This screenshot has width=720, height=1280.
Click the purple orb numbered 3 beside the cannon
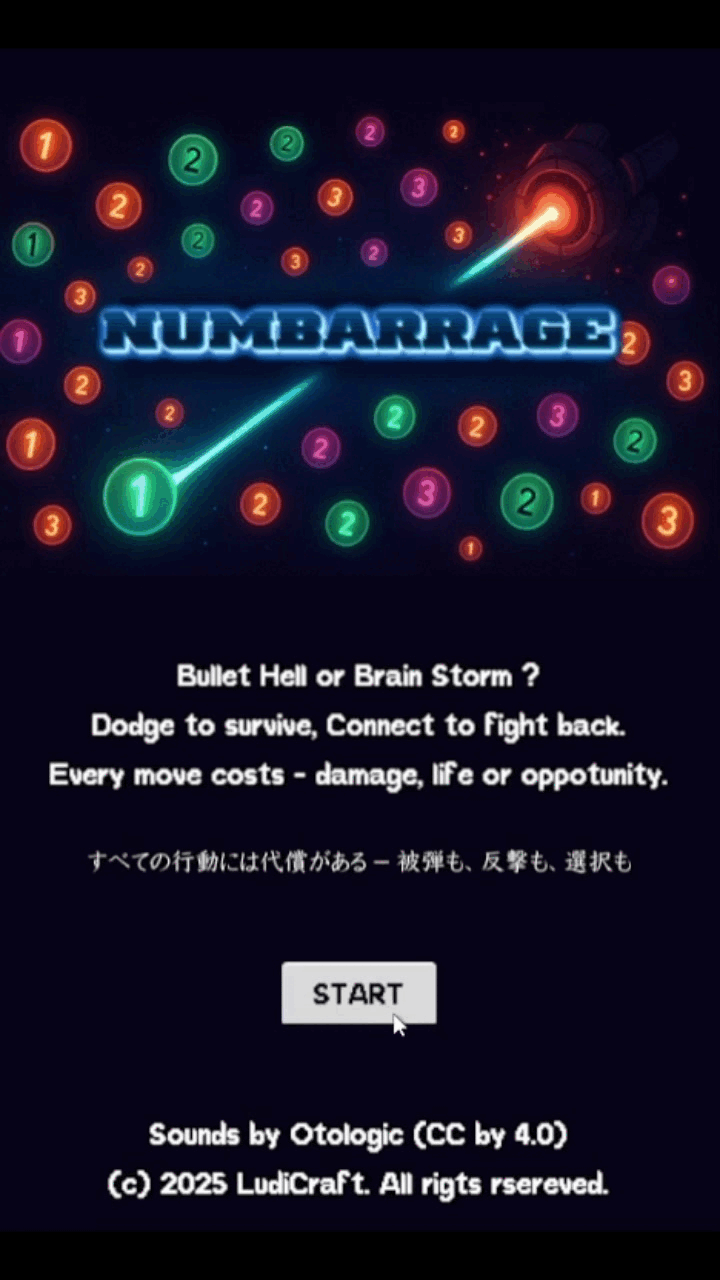418,188
